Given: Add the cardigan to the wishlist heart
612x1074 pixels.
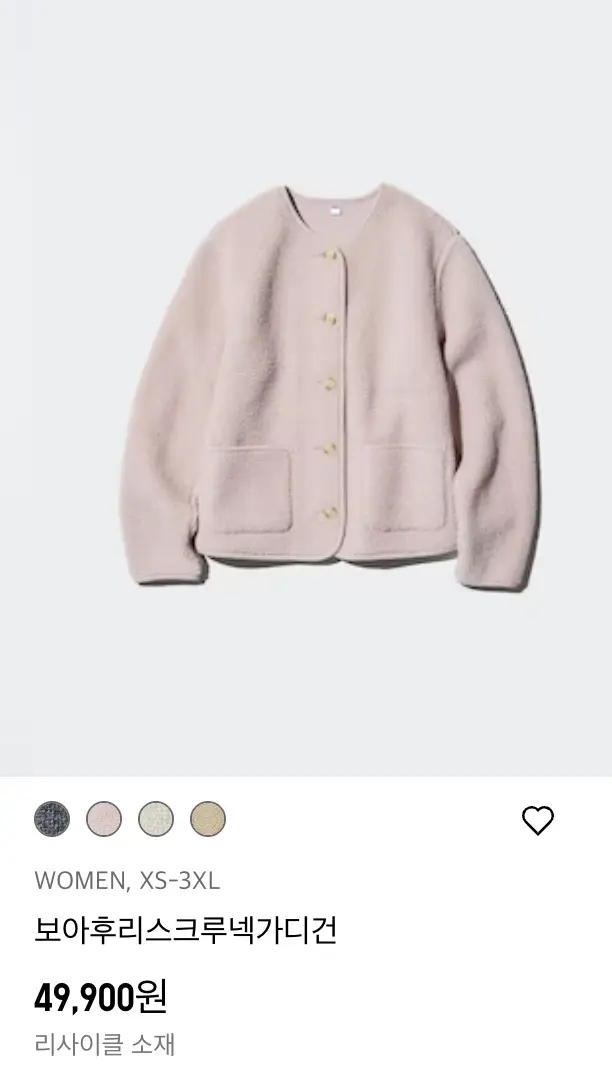Looking at the screenshot, I should point(538,821).
